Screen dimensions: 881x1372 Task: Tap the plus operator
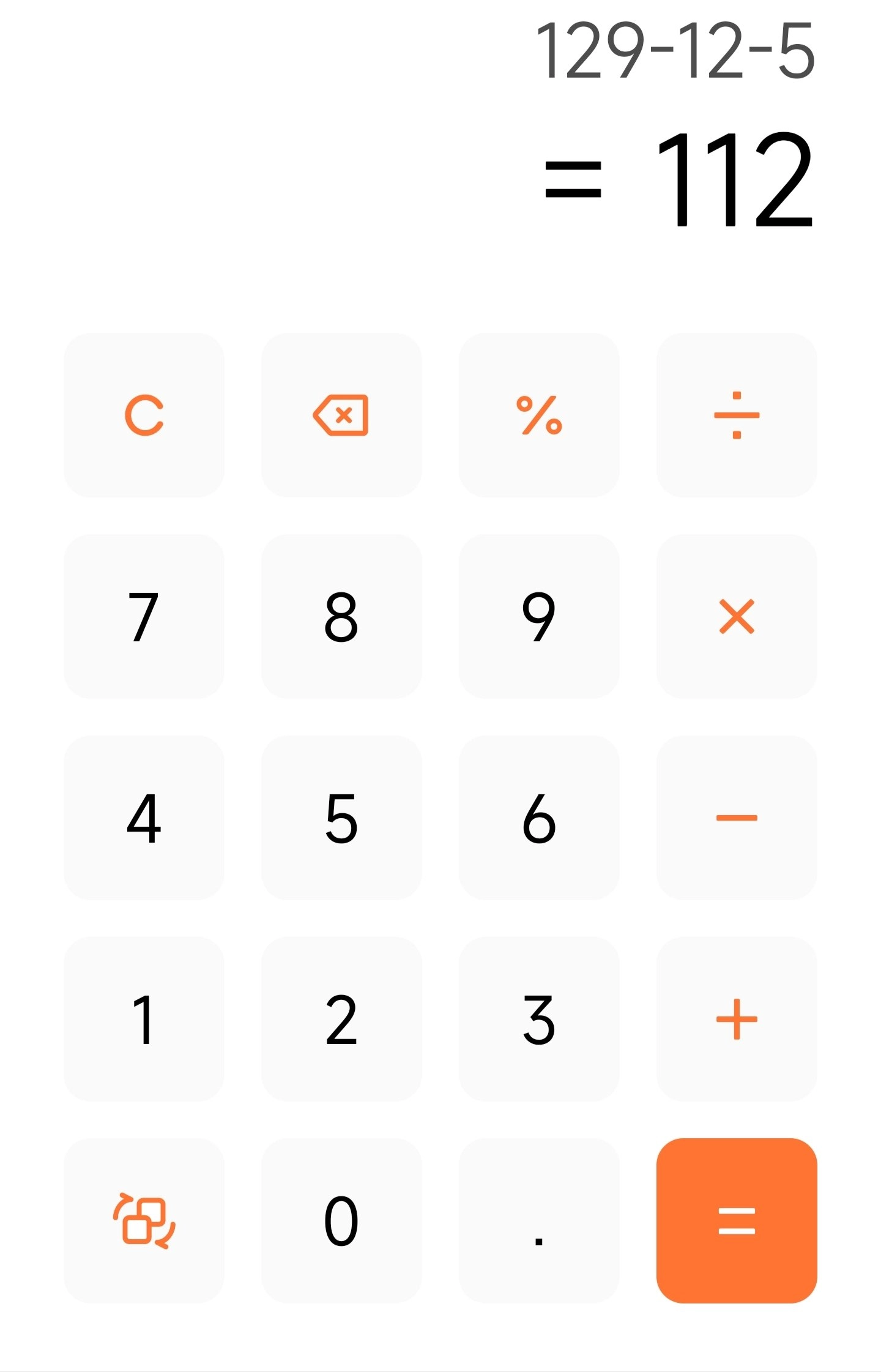click(737, 1019)
